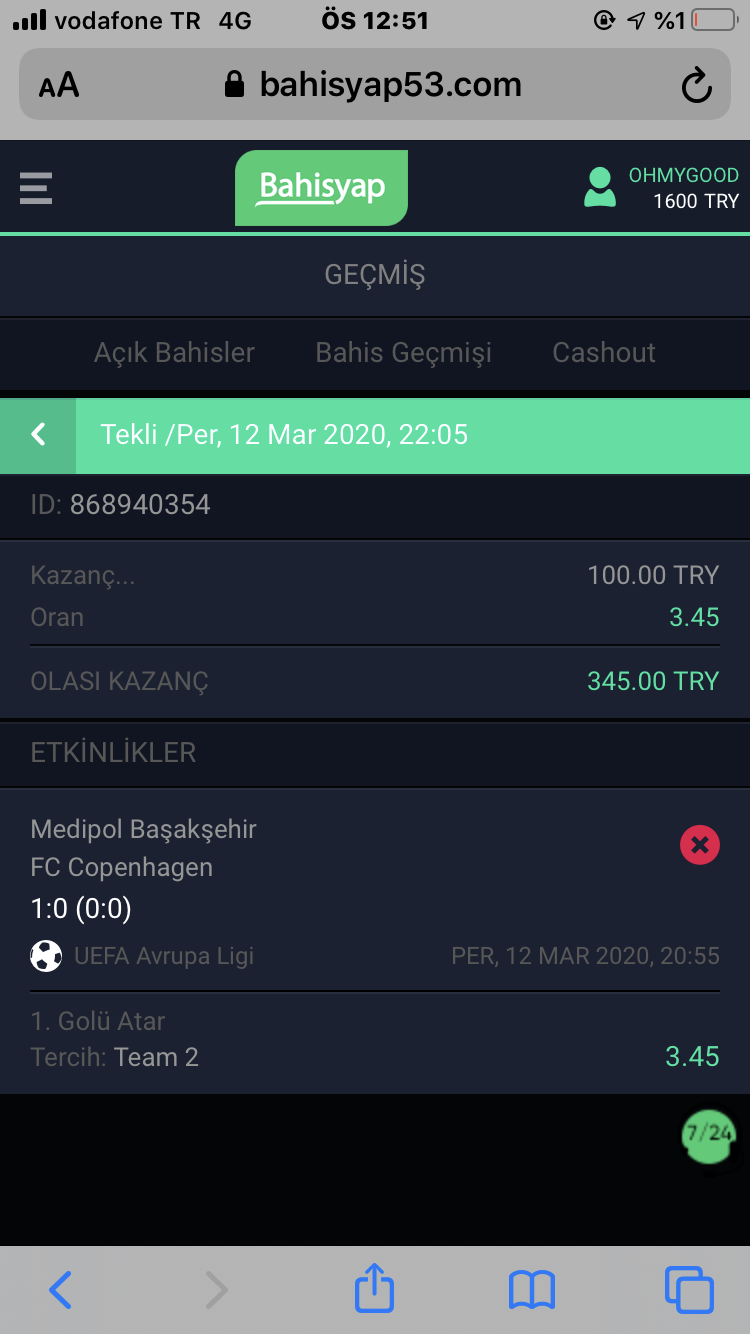Screen dimensions: 750x1334
Task: Open the AA text size options
Action: point(59,85)
